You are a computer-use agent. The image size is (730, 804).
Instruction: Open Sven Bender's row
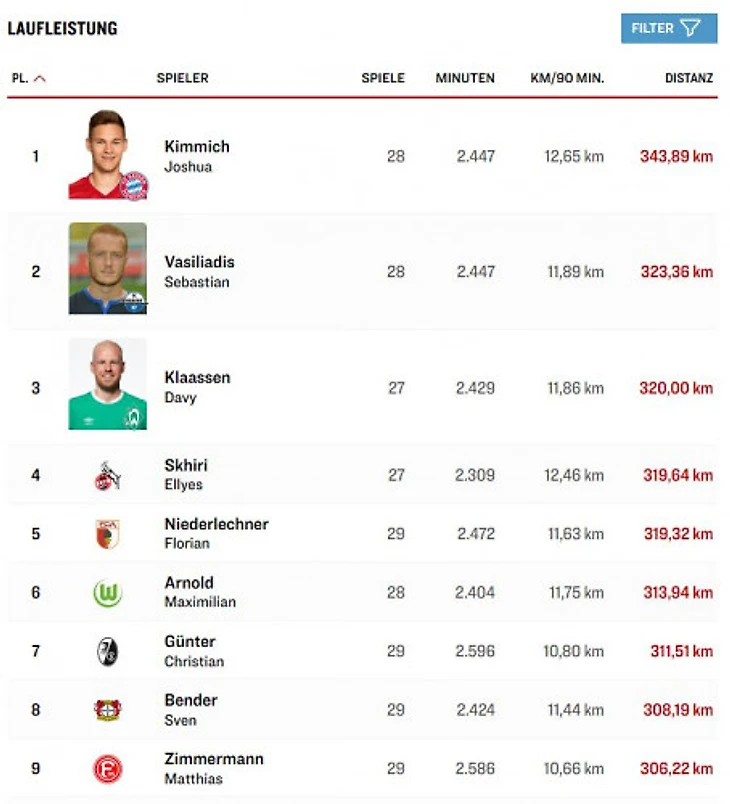pyautogui.click(x=190, y=709)
